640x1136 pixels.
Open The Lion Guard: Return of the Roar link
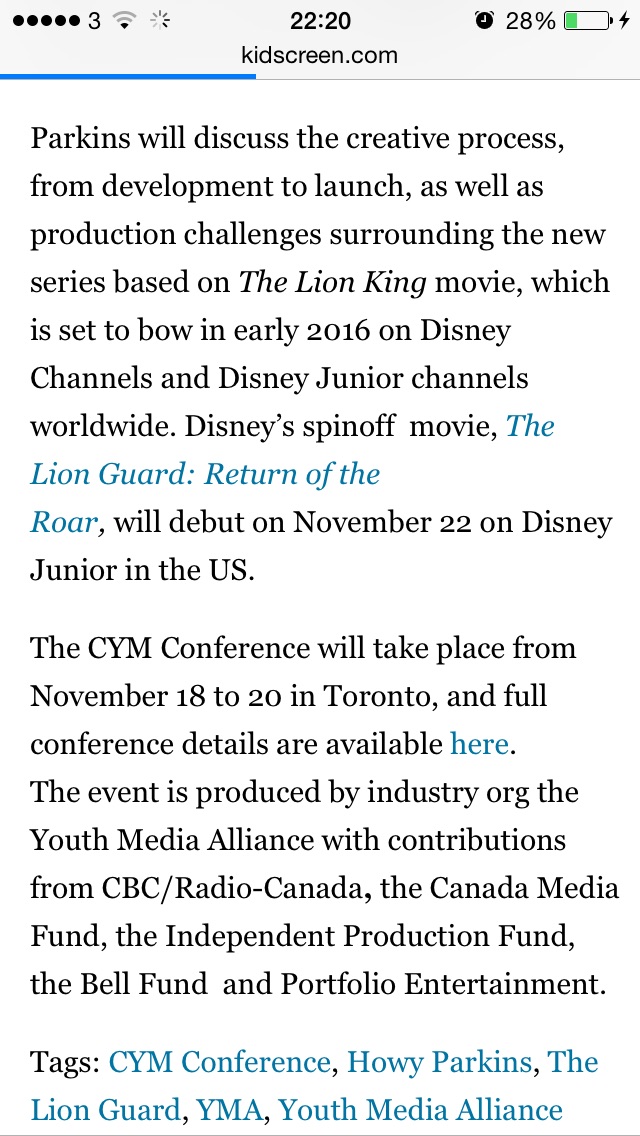tap(205, 474)
